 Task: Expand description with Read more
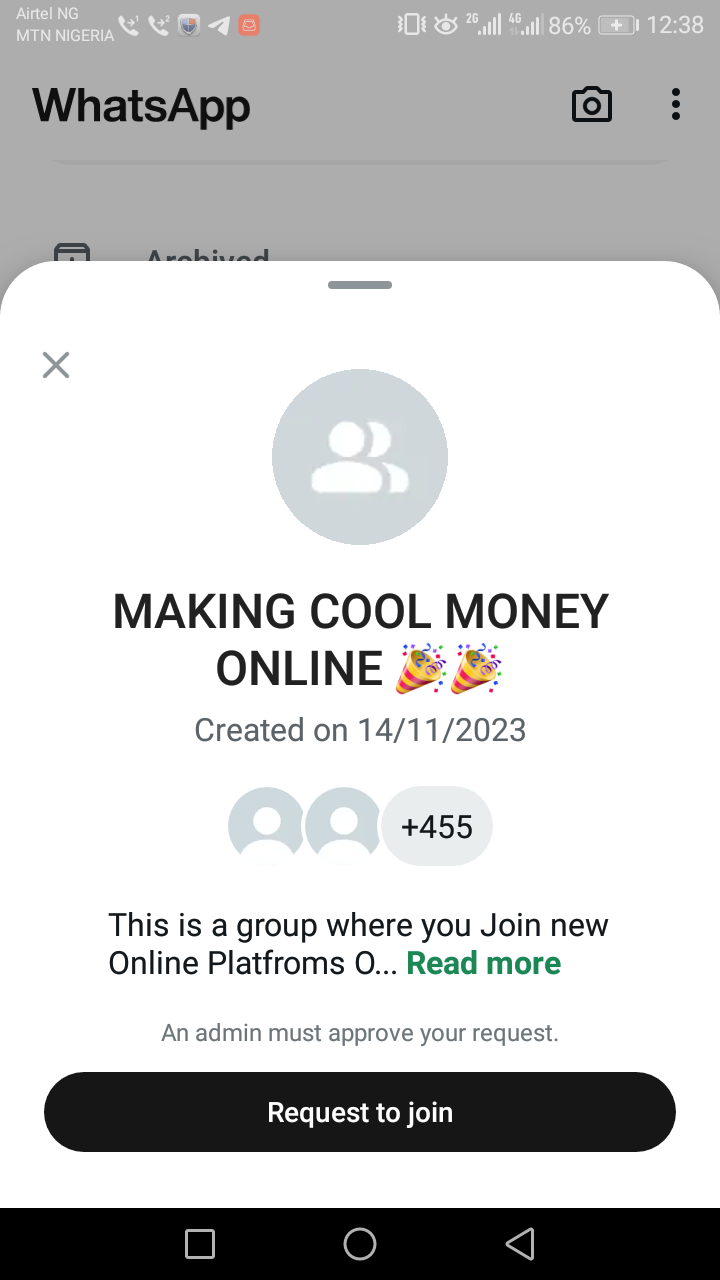tap(483, 963)
